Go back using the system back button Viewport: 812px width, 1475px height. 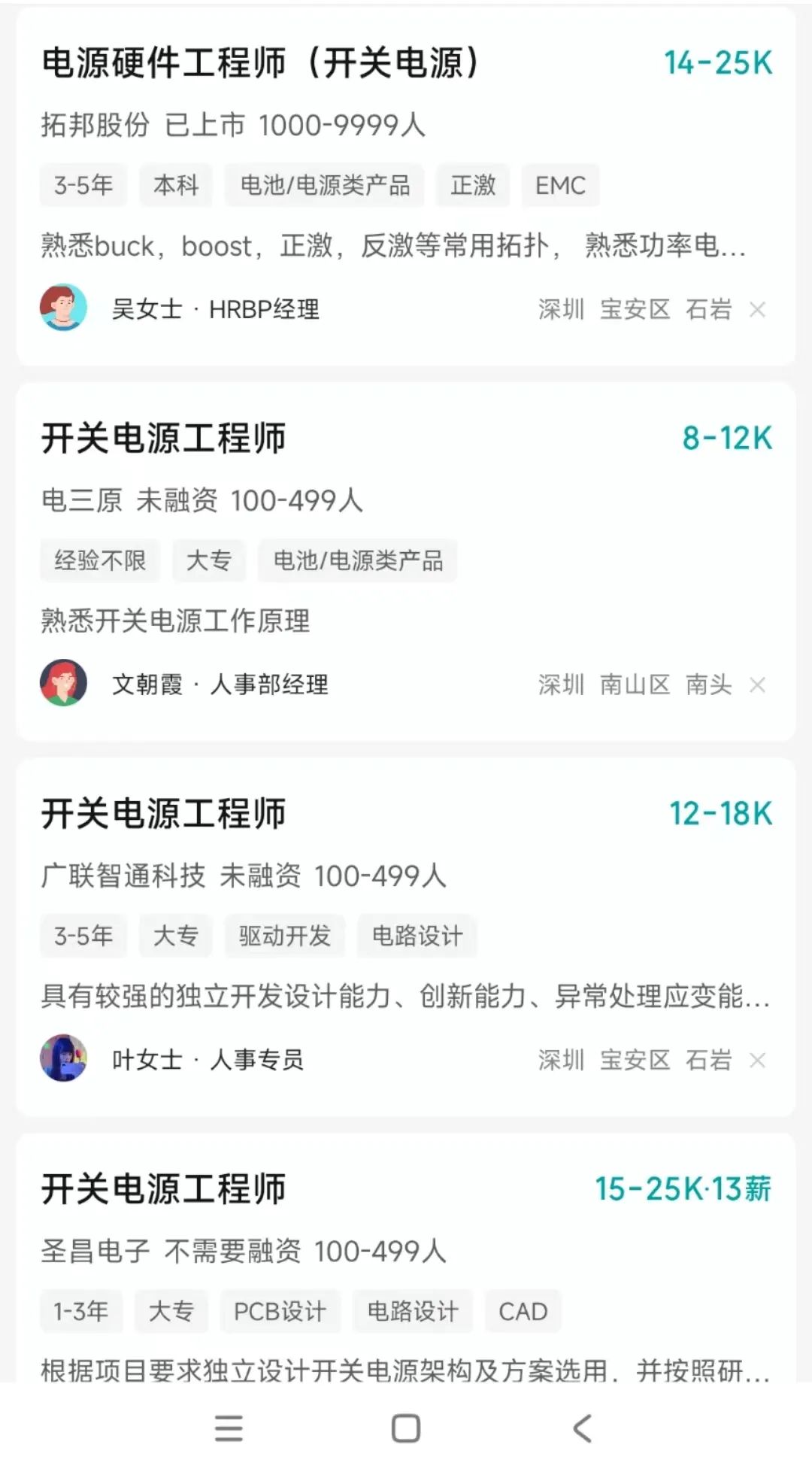coord(583,1428)
